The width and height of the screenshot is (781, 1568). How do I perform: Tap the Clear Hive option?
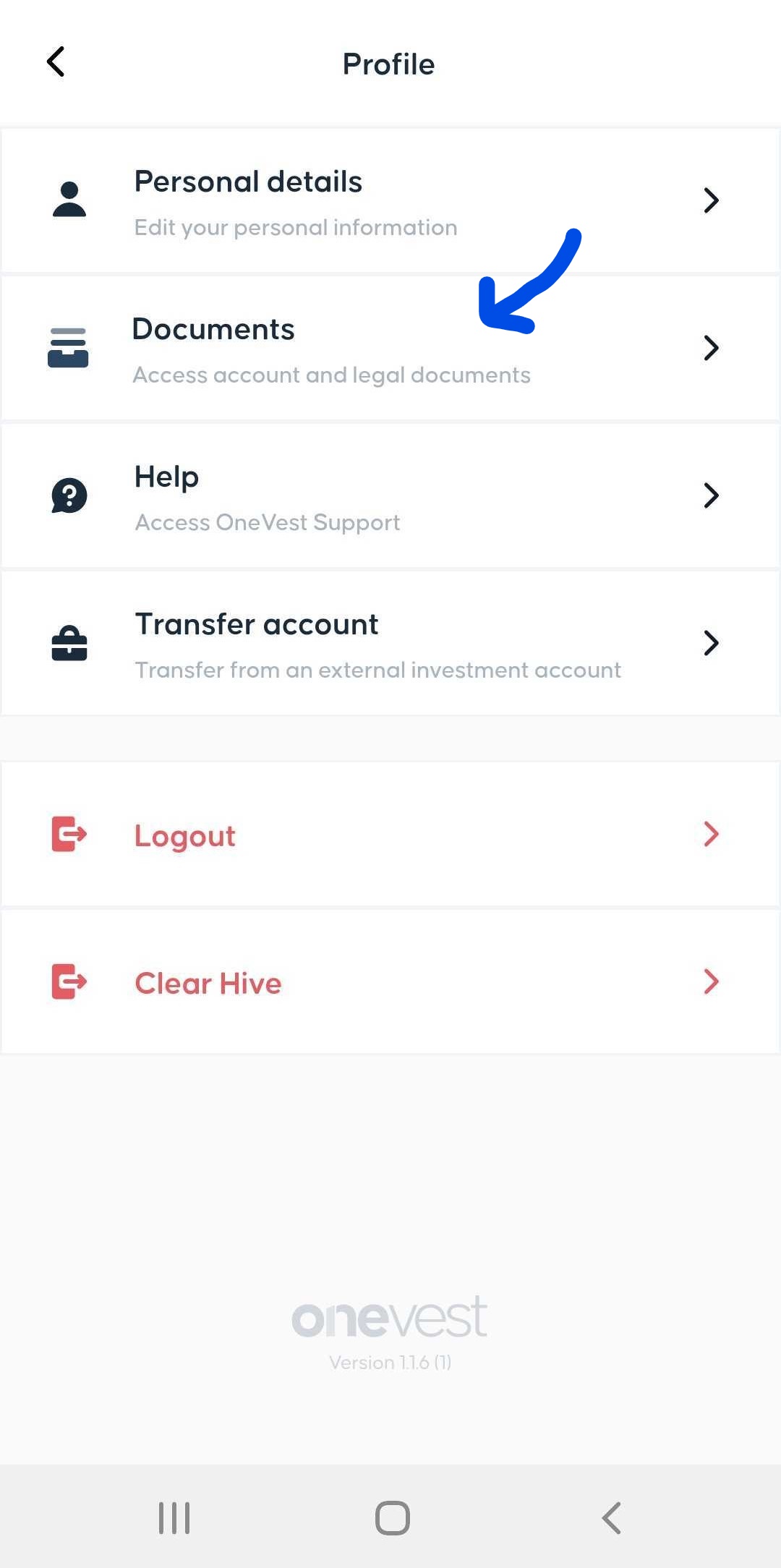pyautogui.click(x=390, y=982)
